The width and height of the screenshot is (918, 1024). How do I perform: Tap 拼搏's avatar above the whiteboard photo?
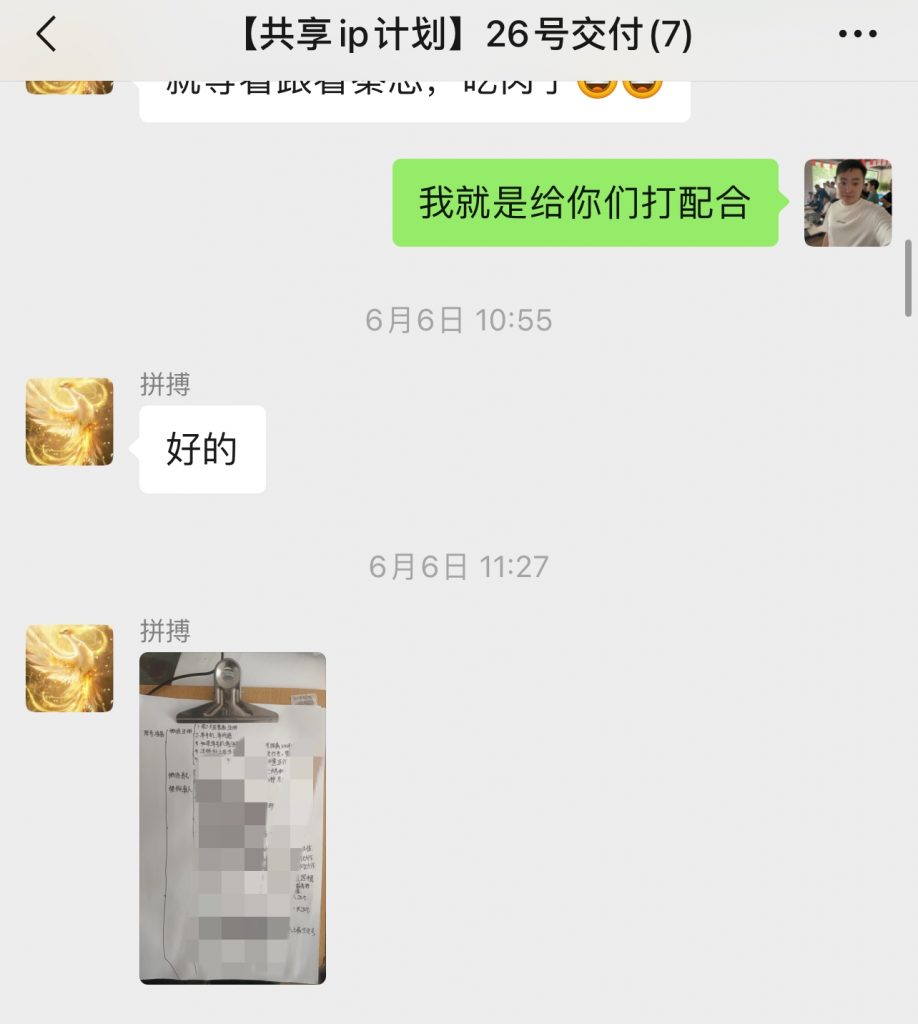[68, 668]
